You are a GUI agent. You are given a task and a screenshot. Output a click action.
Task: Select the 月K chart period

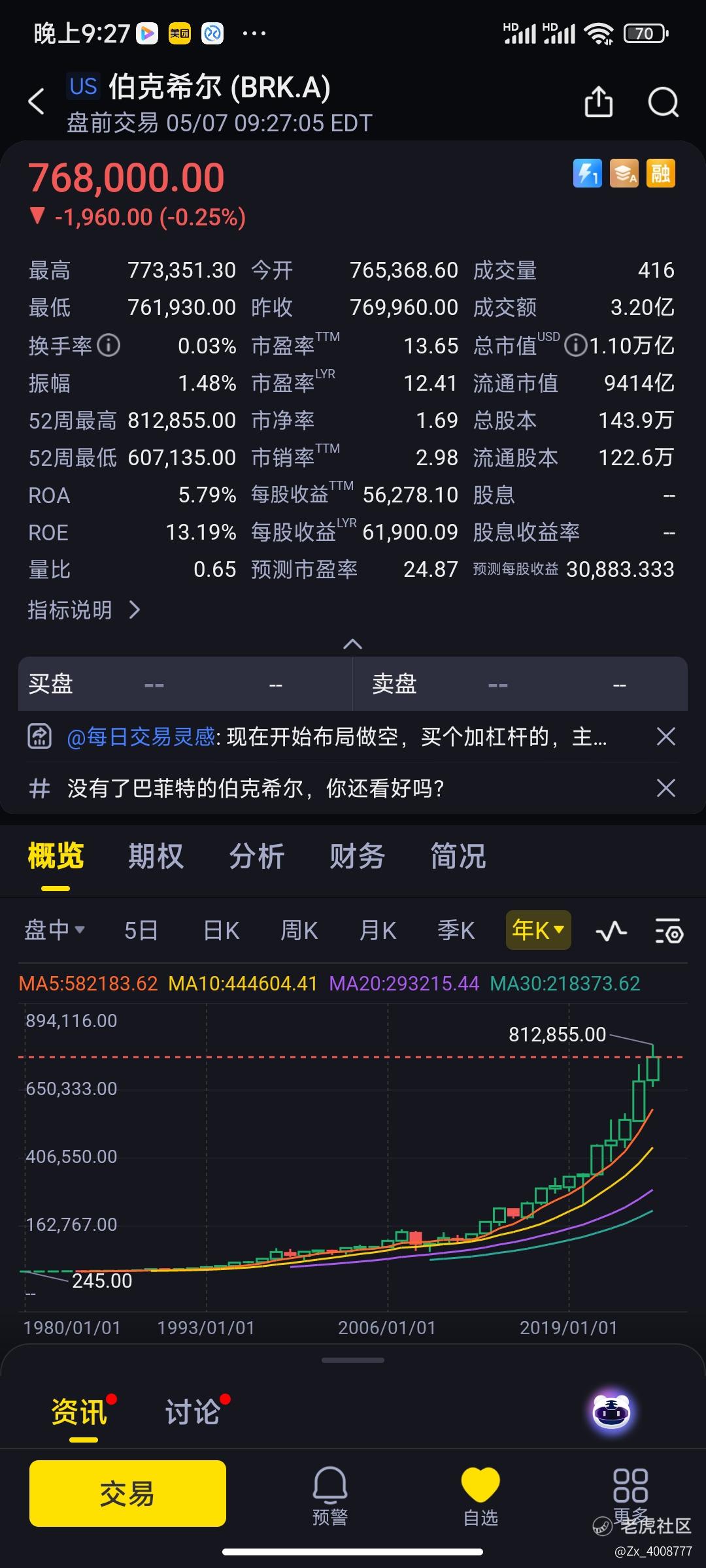click(378, 930)
